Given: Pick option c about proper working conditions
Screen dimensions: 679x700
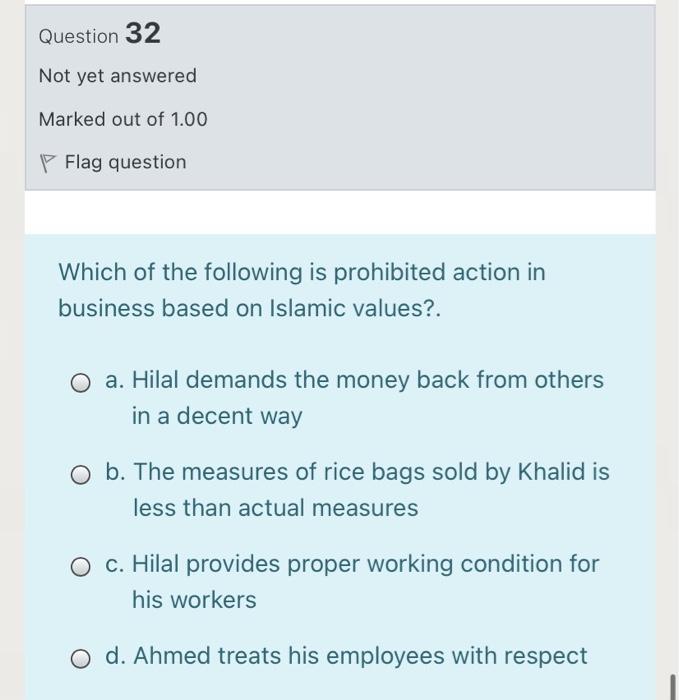Looking at the screenshot, I should pos(82,566).
